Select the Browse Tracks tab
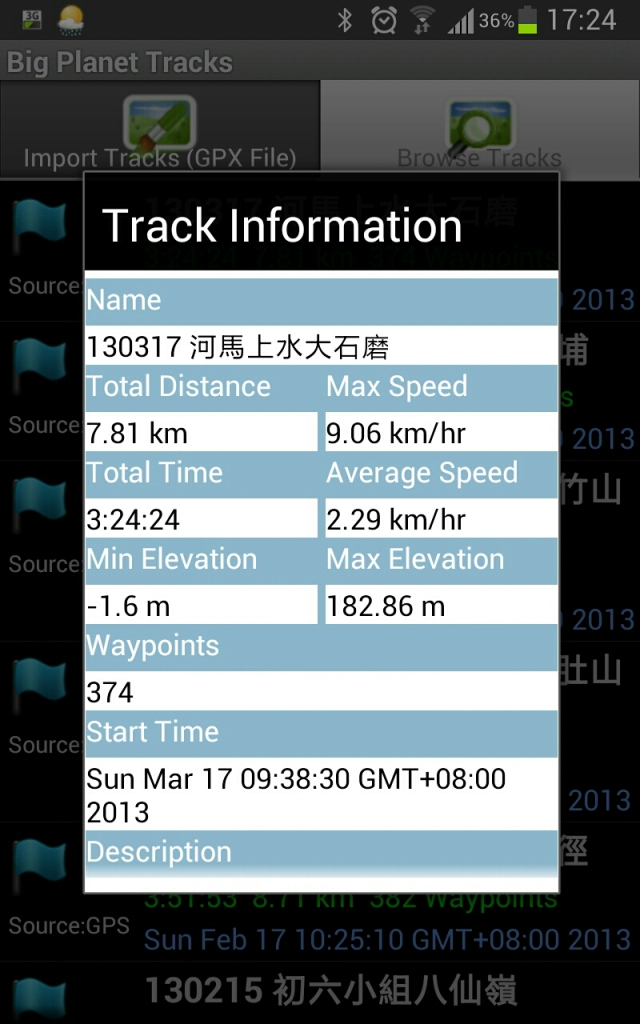The image size is (640, 1024). click(x=480, y=130)
